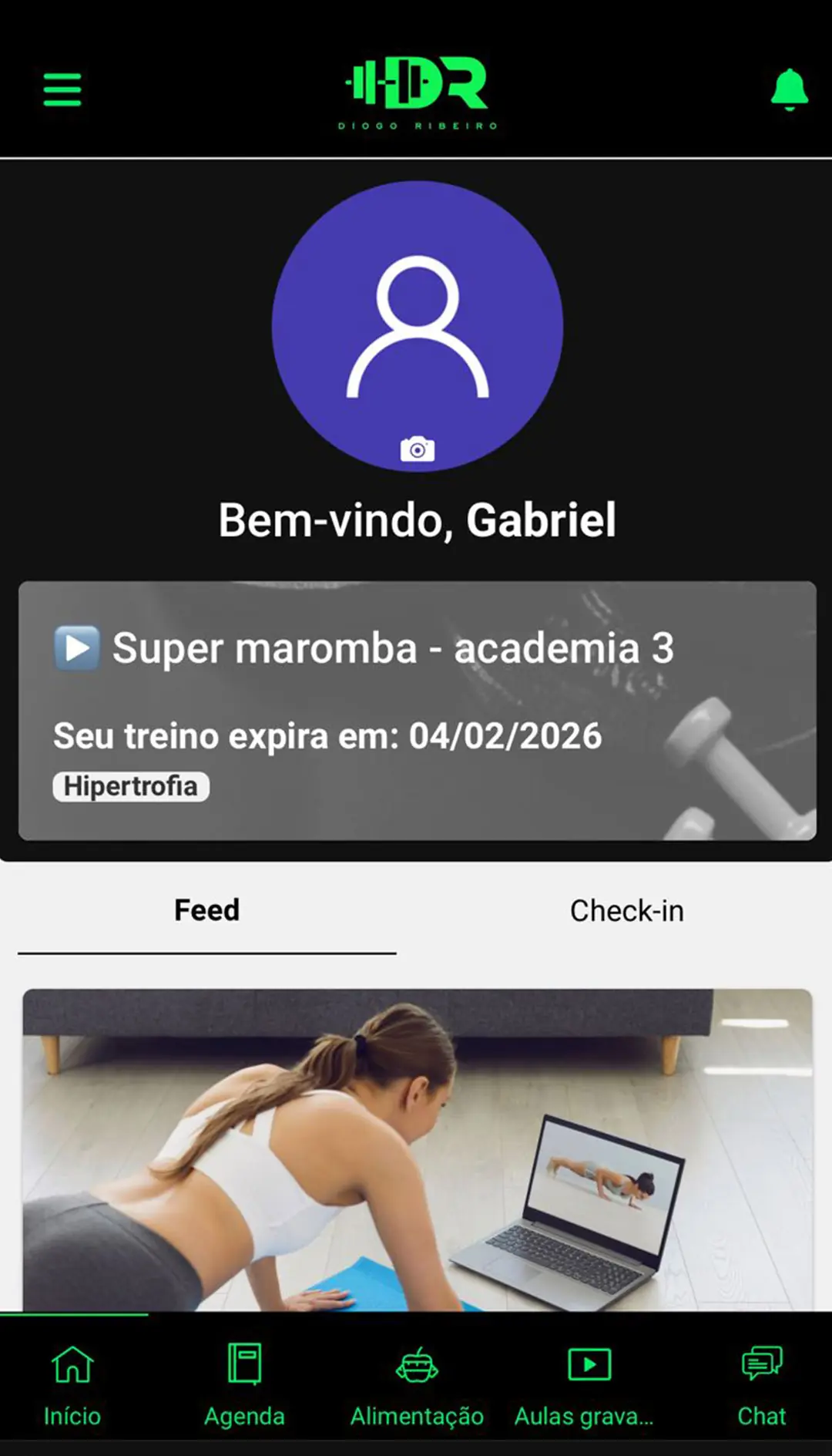The image size is (832, 1456).
Task: Click the Hipertrofia tag
Action: (129, 785)
